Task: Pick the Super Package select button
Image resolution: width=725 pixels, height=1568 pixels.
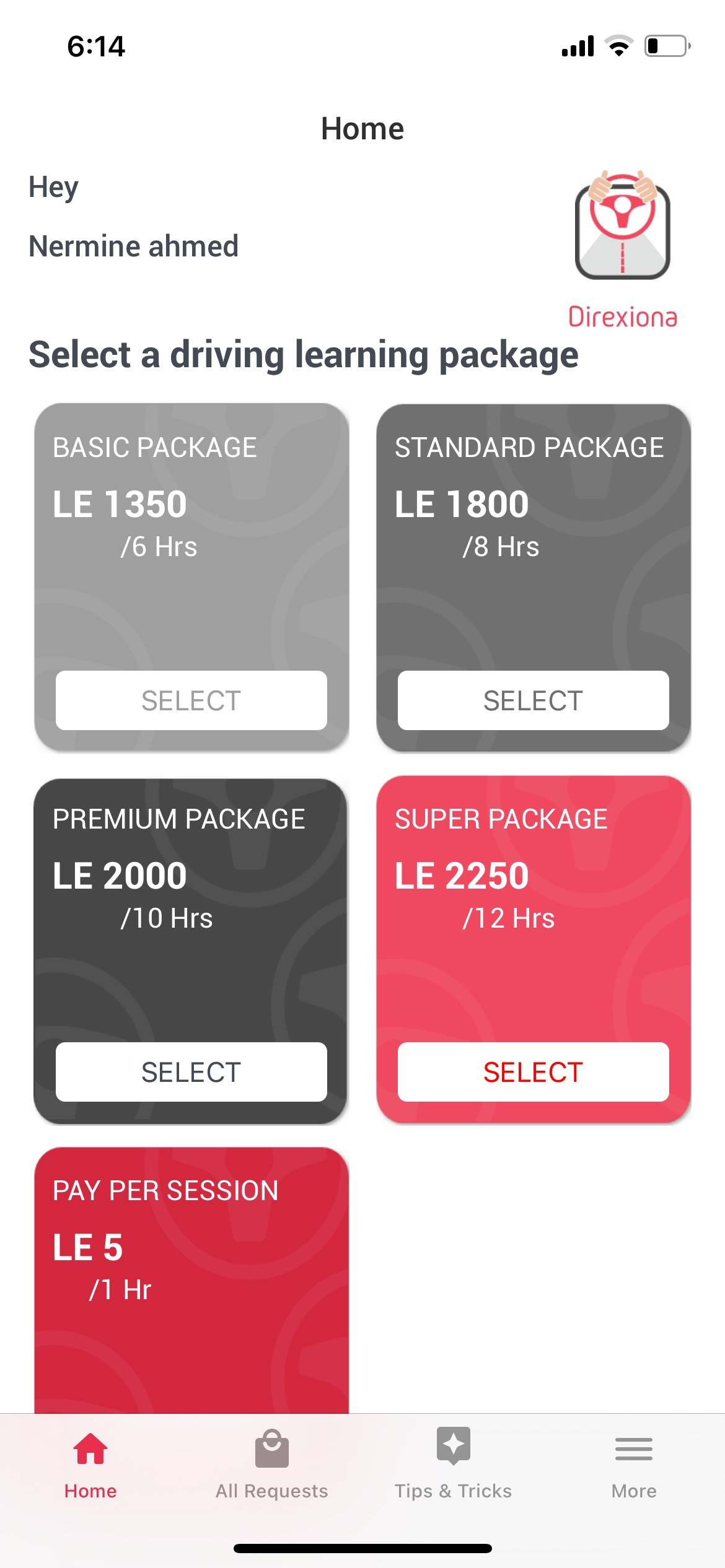Action: [533, 1072]
